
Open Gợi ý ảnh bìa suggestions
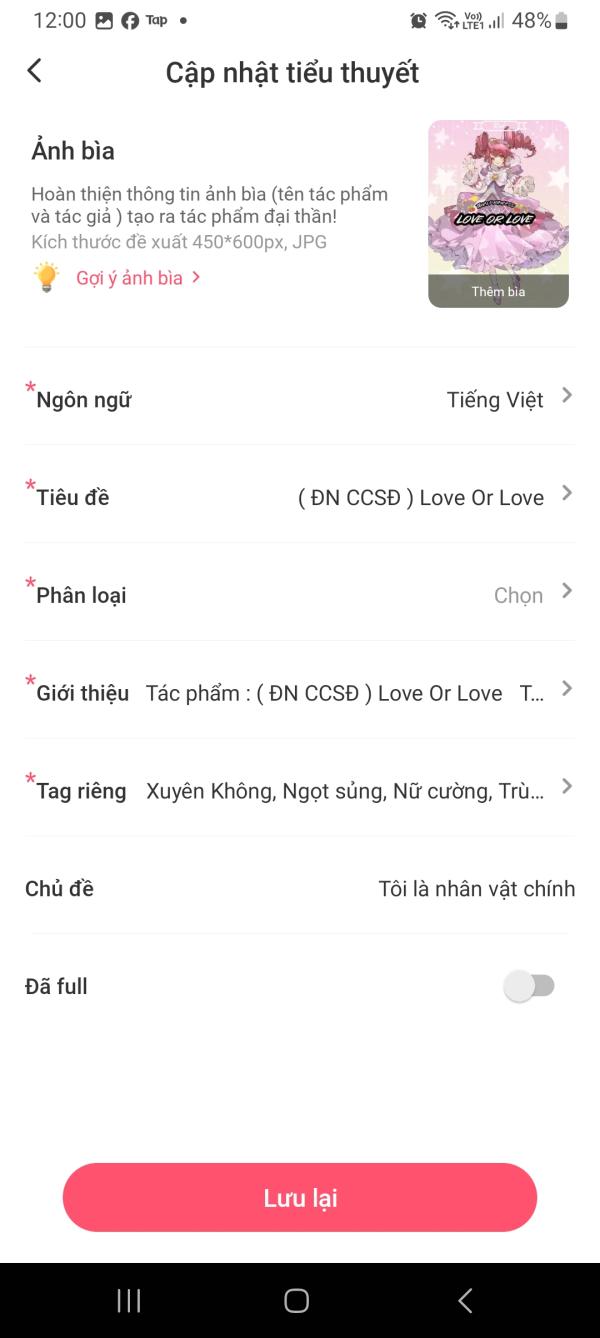click(138, 277)
